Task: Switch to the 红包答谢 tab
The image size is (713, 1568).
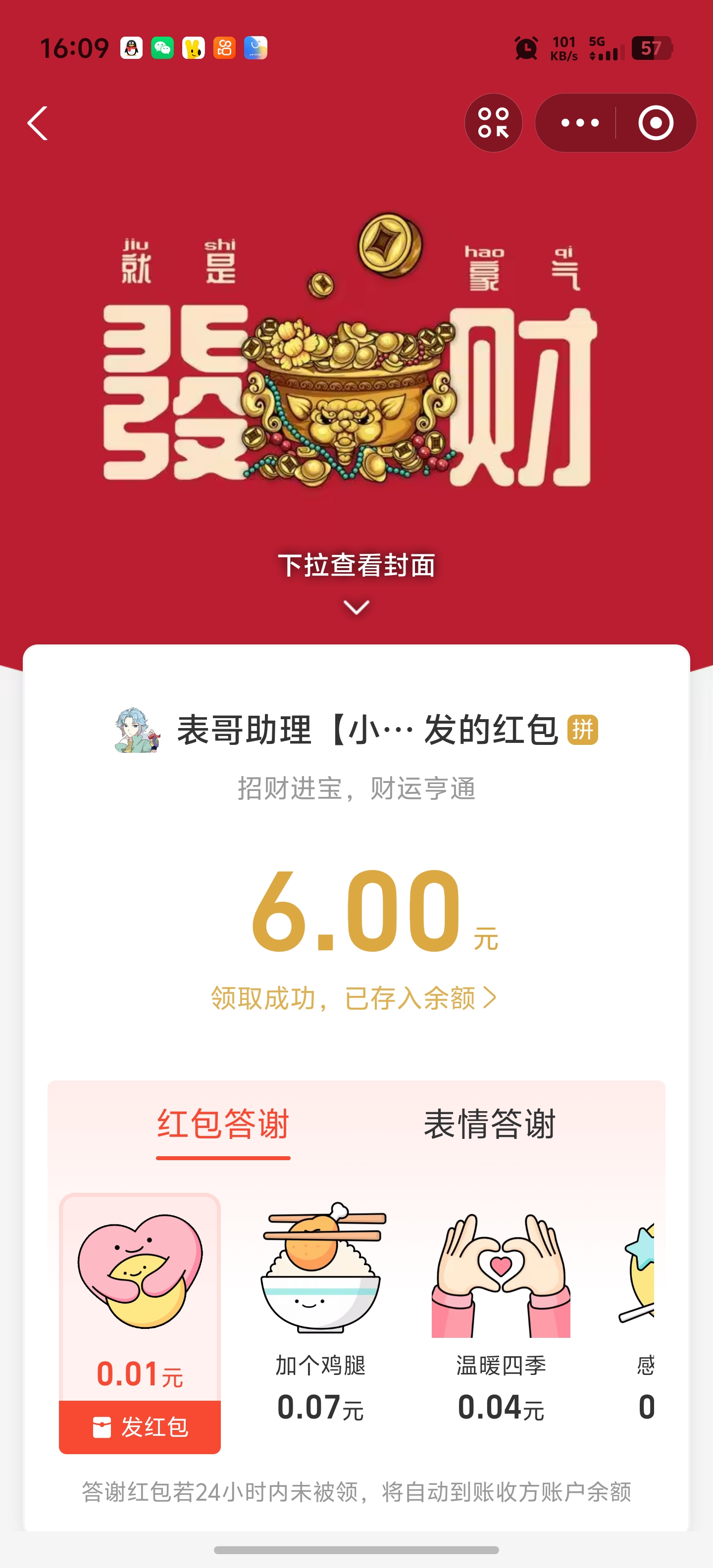Action: coord(223,1124)
